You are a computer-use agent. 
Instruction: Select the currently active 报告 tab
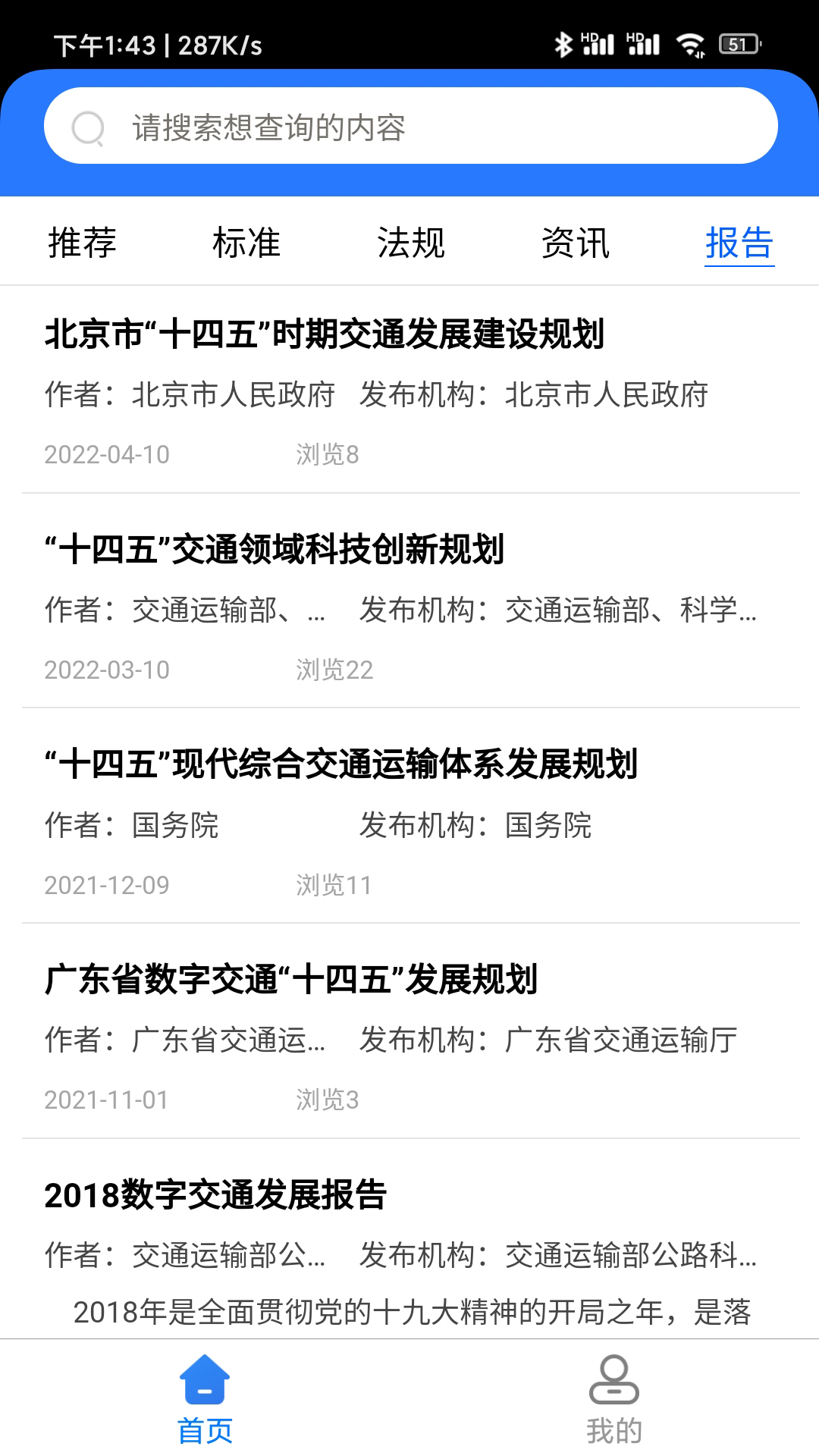(x=739, y=243)
